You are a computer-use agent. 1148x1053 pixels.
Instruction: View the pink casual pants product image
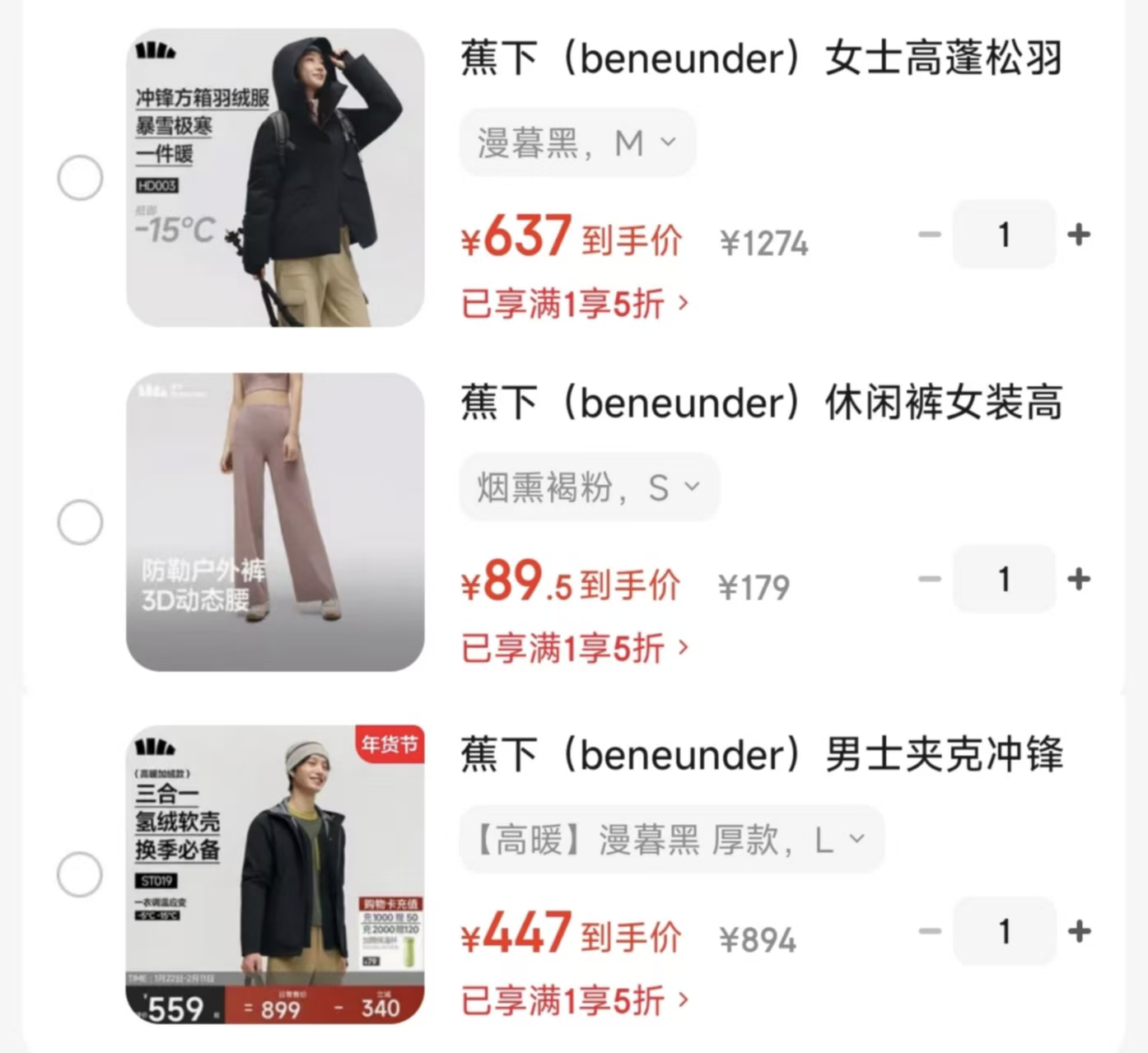point(275,522)
